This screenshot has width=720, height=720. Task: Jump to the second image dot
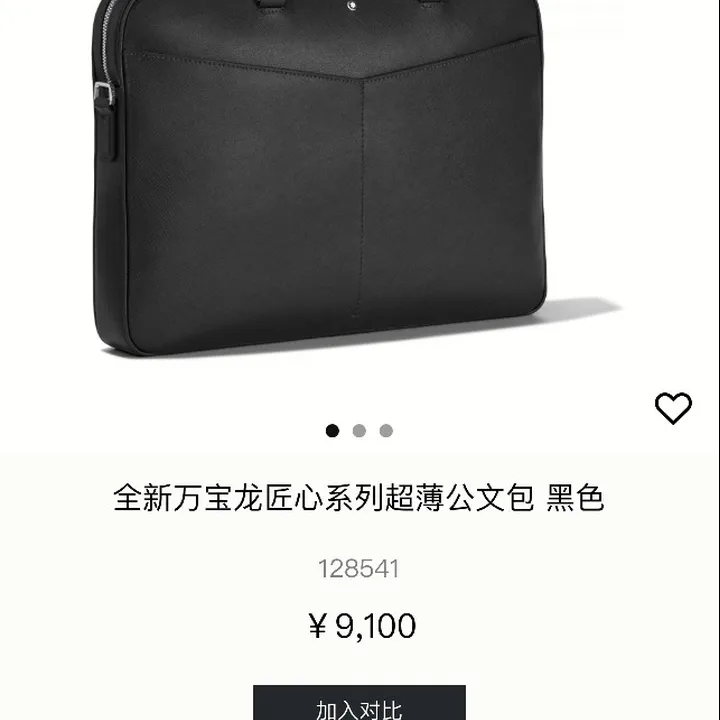[359, 431]
